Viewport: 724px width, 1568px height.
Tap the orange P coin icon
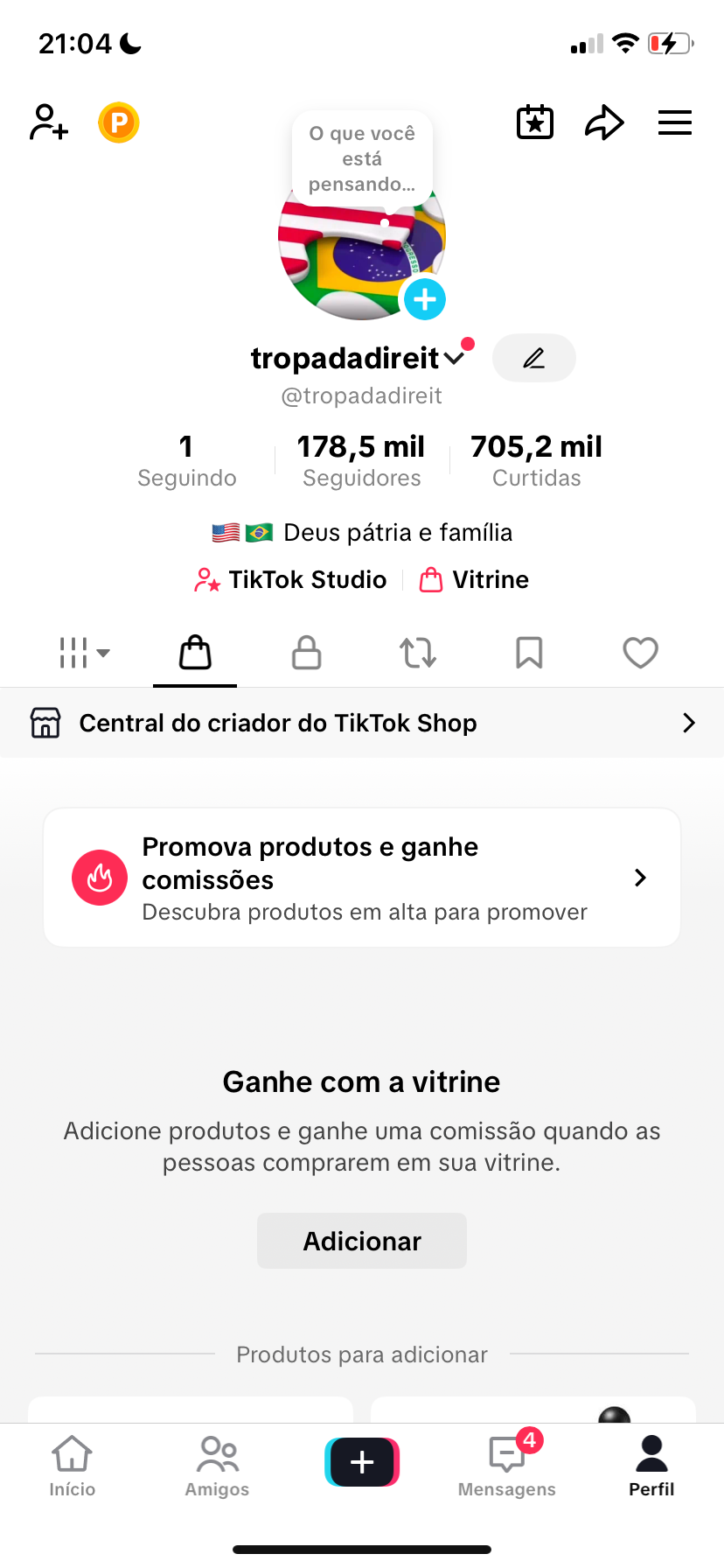point(119,122)
